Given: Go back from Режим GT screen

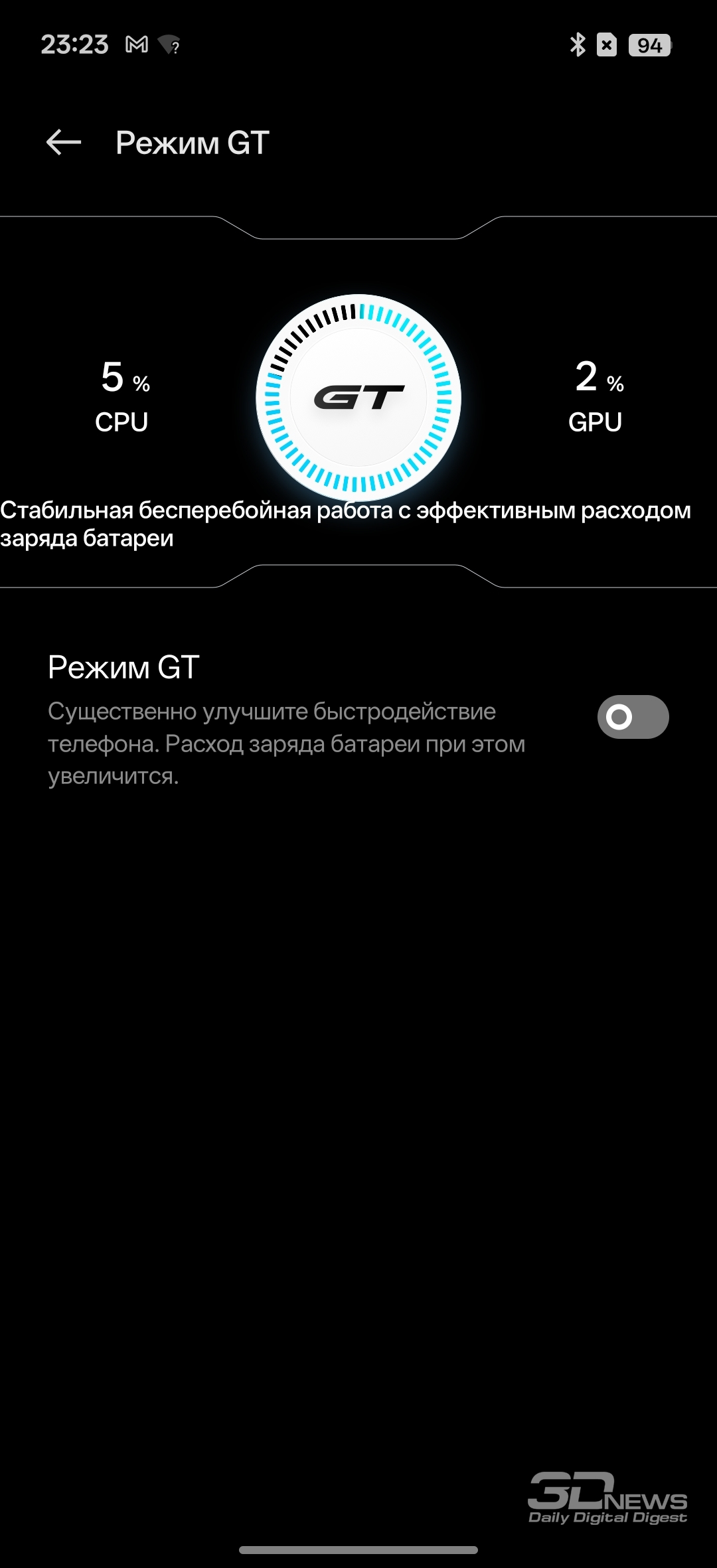Looking at the screenshot, I should click(x=64, y=142).
